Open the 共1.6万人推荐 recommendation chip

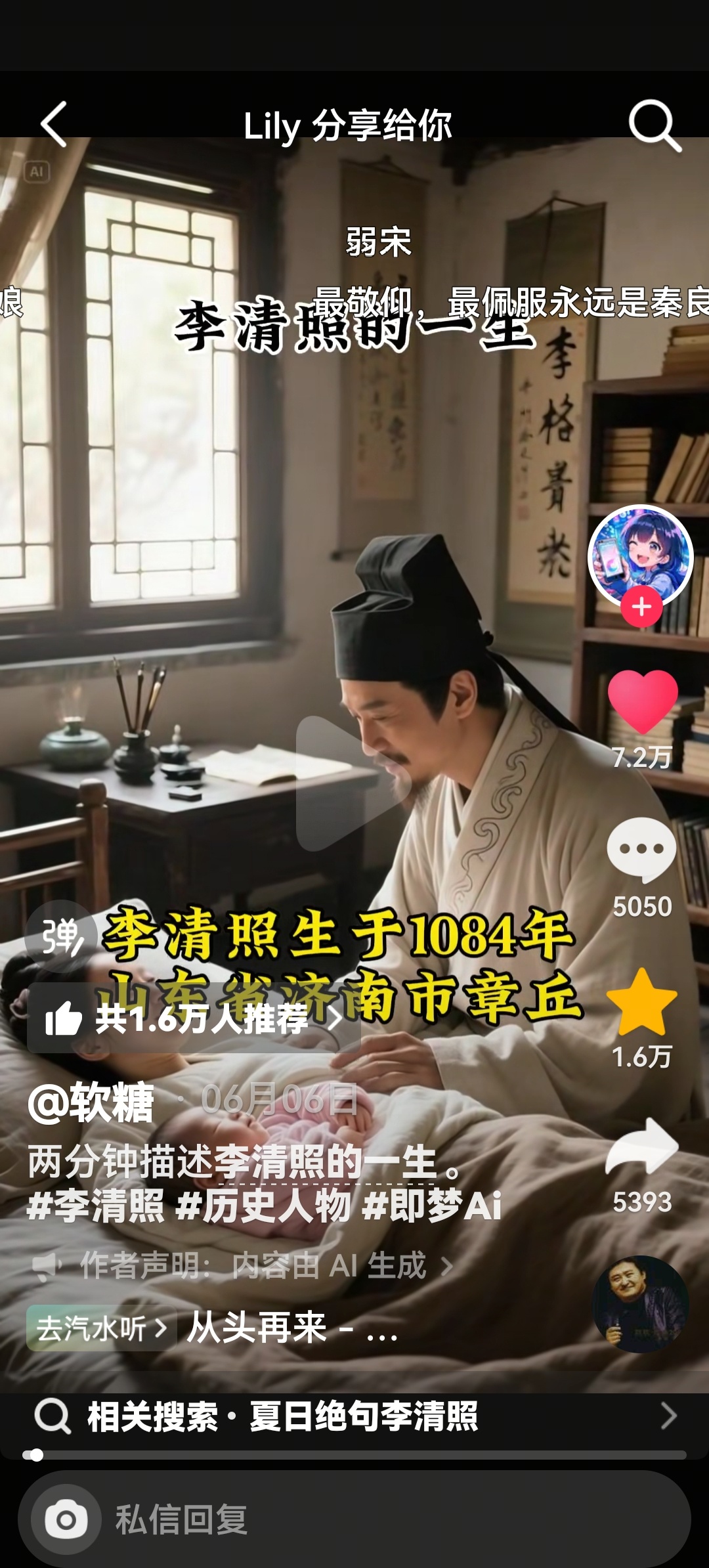194,1018
